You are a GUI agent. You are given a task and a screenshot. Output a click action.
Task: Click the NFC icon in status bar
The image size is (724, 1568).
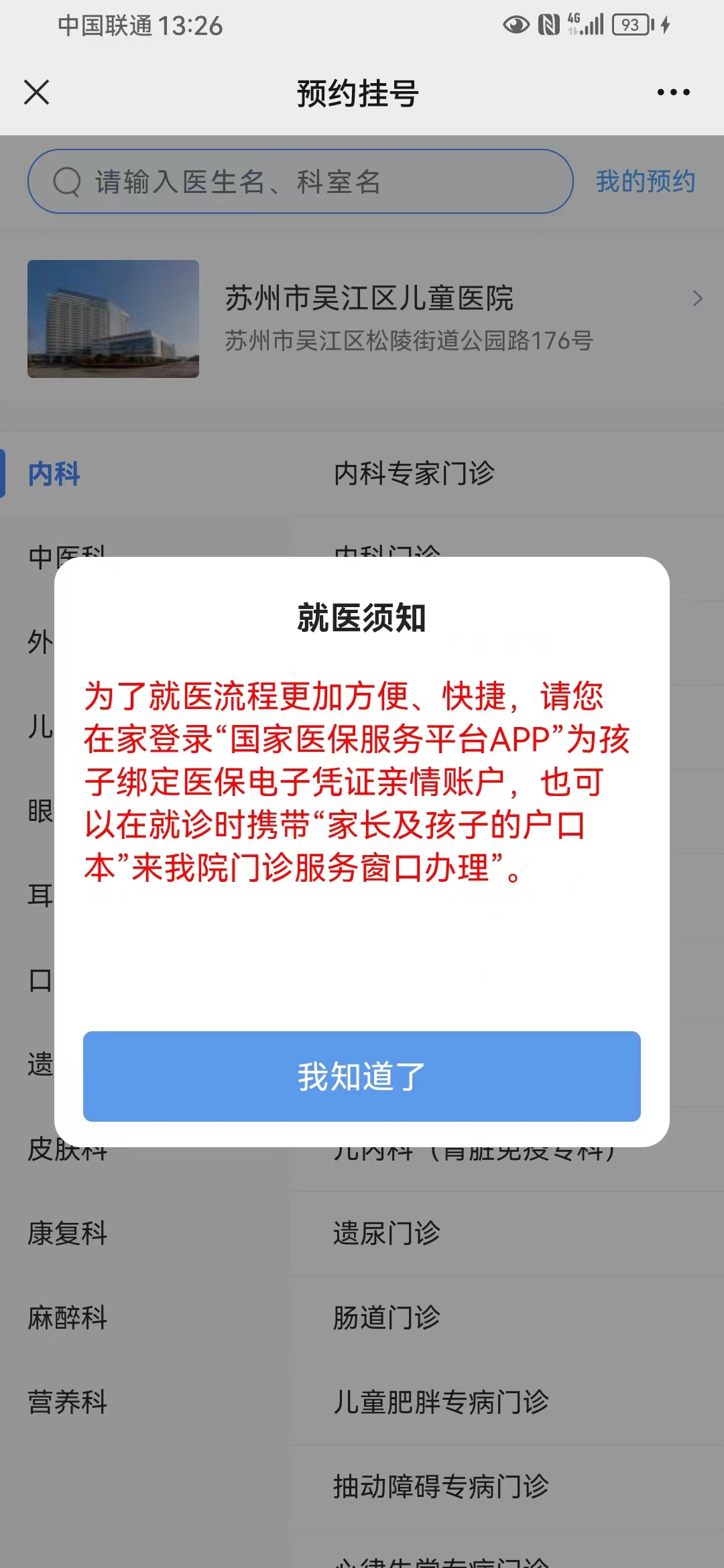[x=550, y=23]
